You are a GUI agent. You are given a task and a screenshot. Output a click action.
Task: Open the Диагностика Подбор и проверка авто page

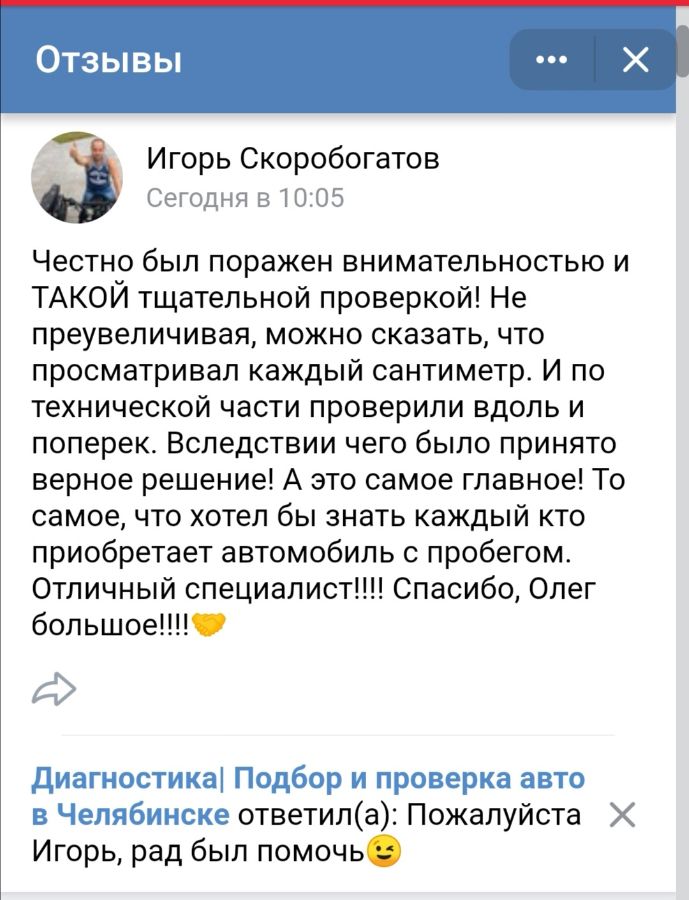pyautogui.click(x=308, y=778)
